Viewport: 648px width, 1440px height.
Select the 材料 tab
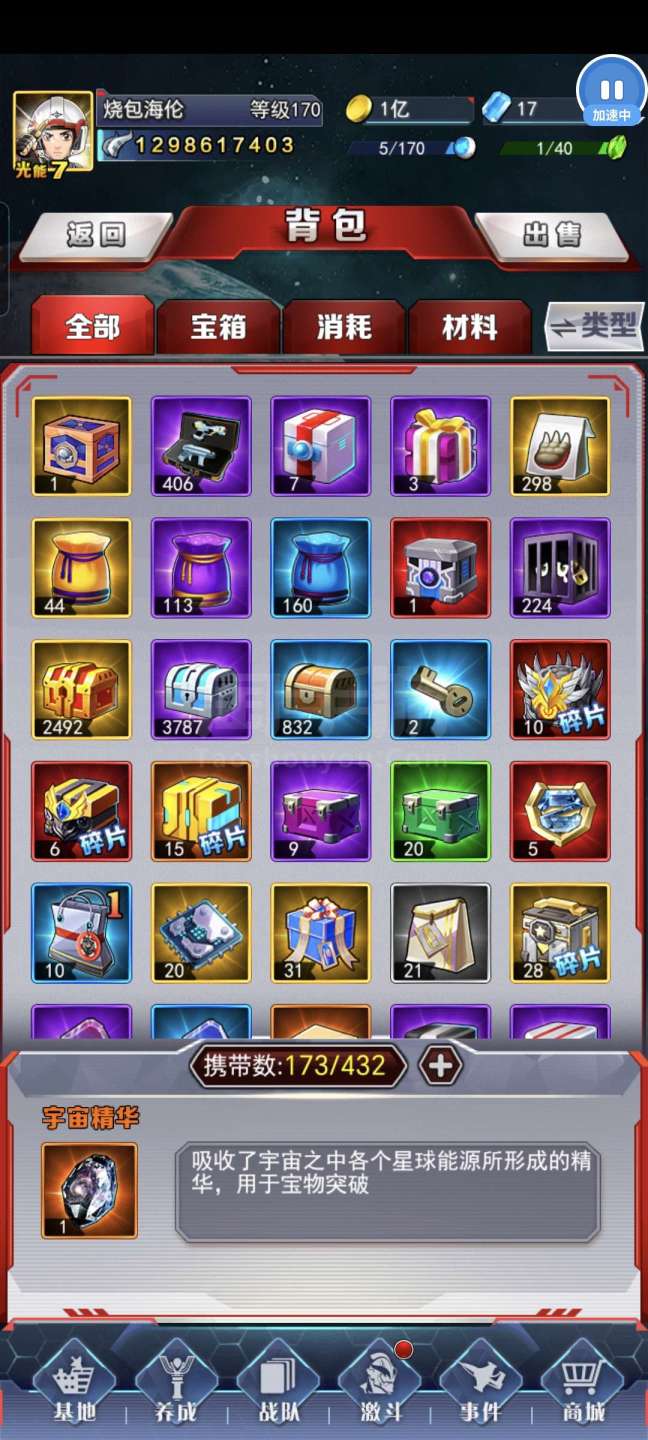pos(470,326)
